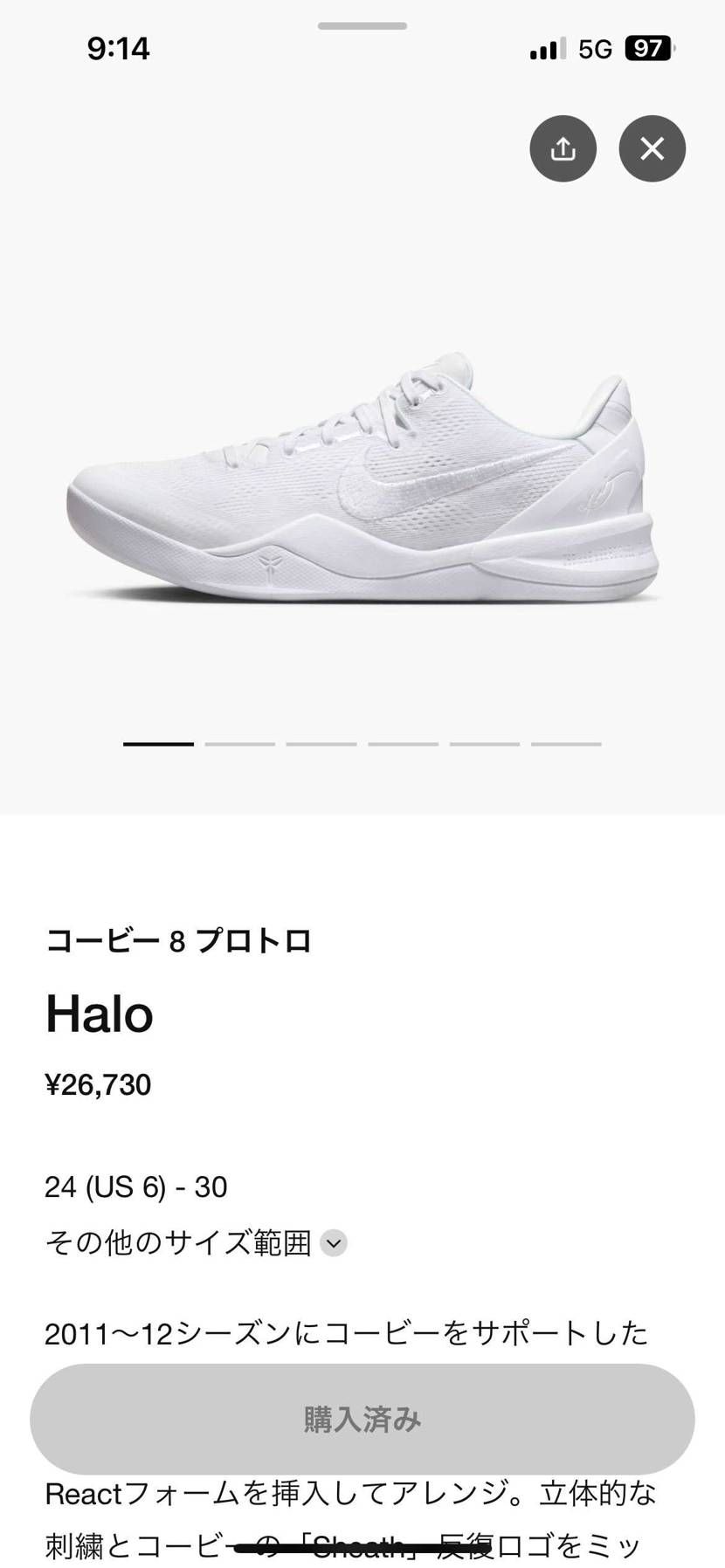
Task: Jump to the second image indicator
Action: point(240,744)
